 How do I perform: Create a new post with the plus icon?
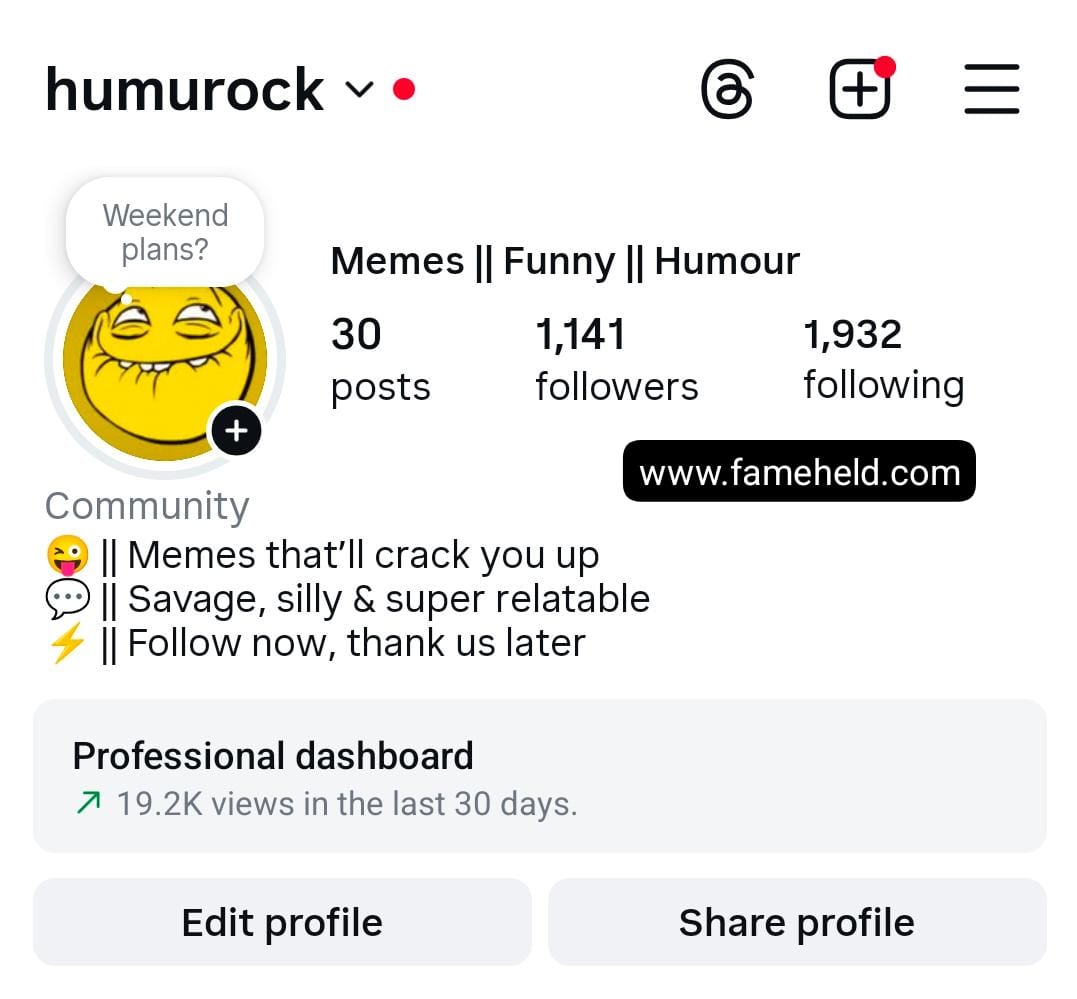point(860,90)
